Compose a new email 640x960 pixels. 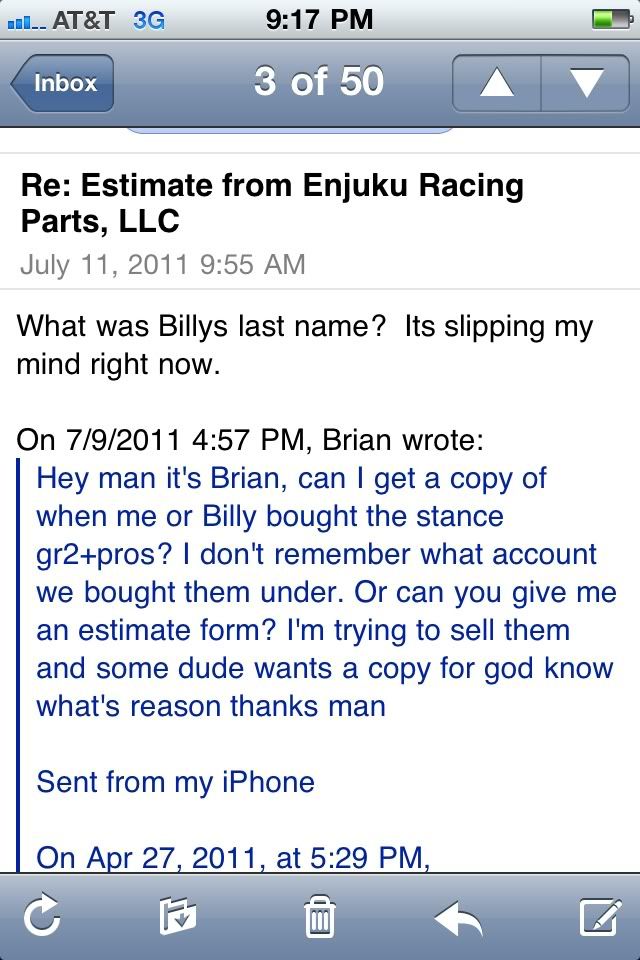click(x=599, y=917)
